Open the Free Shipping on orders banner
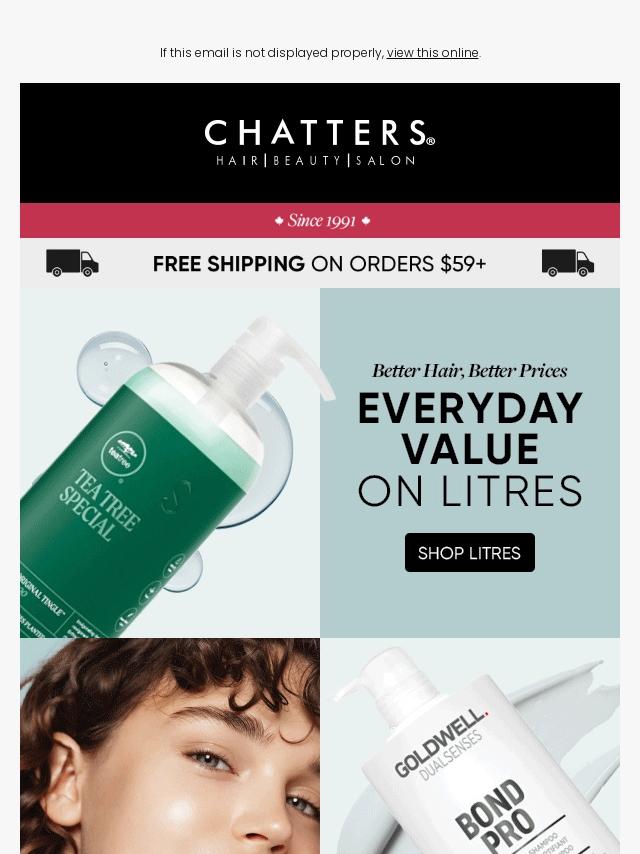This screenshot has width=640, height=854. (320, 264)
